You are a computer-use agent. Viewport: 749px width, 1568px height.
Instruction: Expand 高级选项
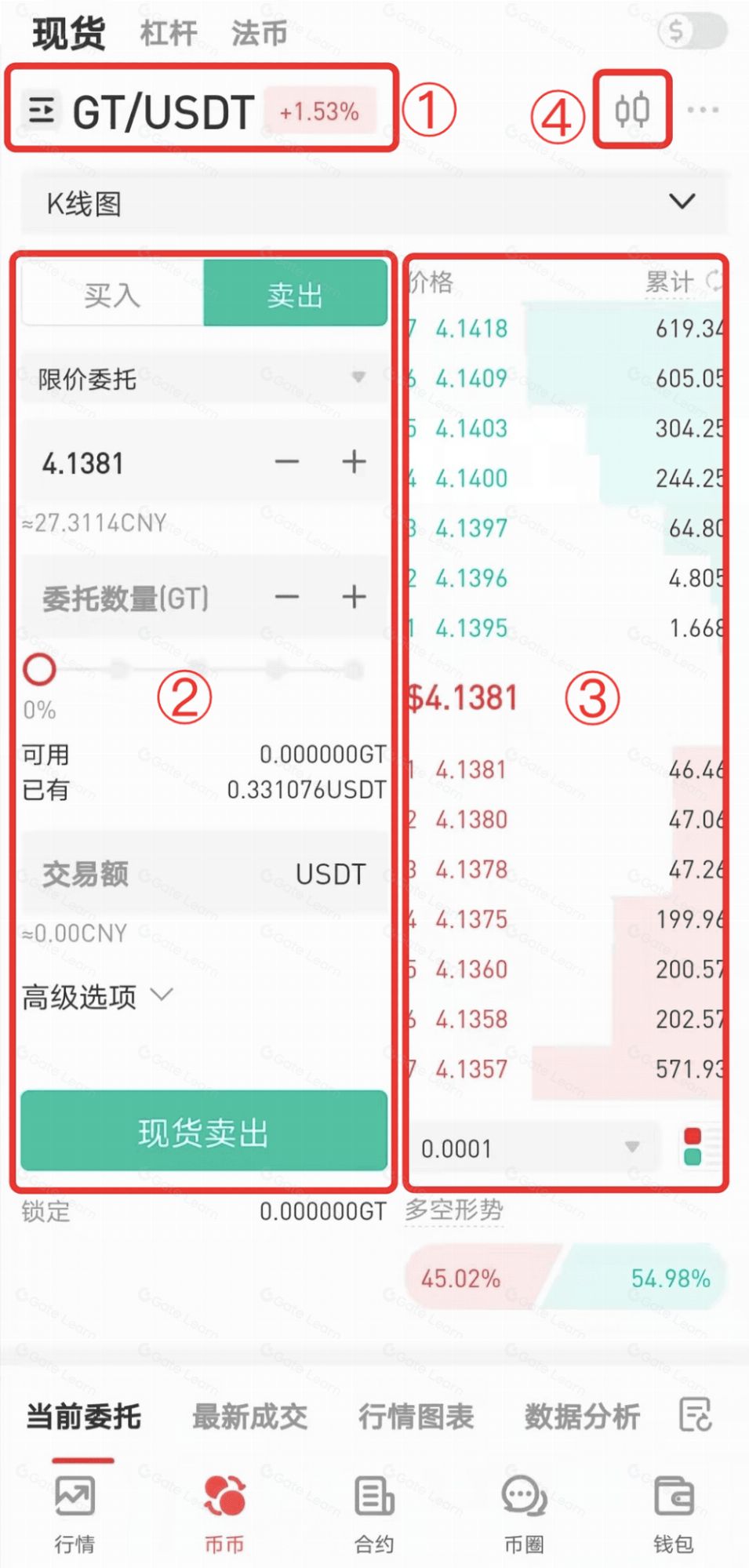(x=97, y=997)
